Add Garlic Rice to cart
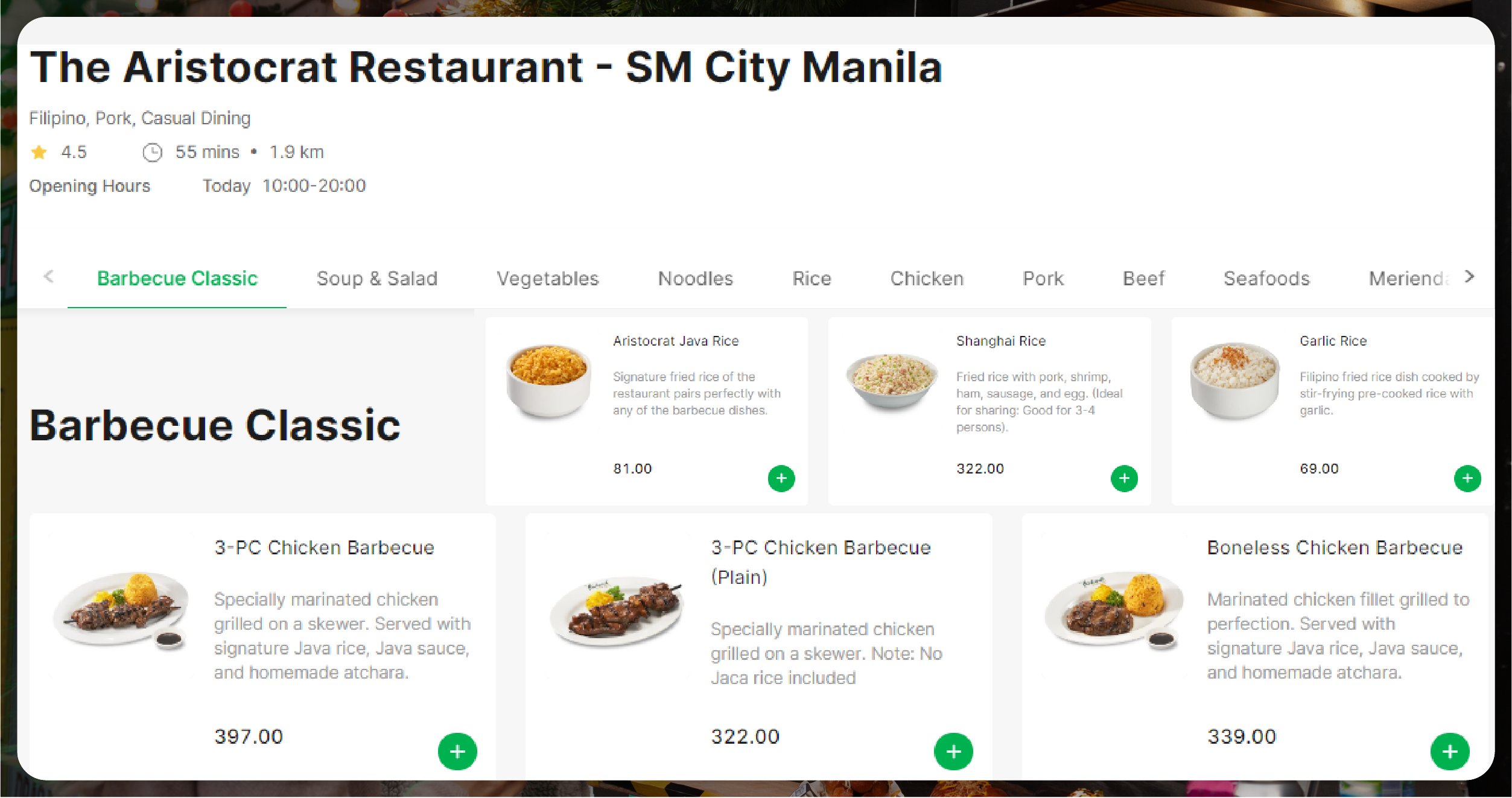 (1467, 478)
